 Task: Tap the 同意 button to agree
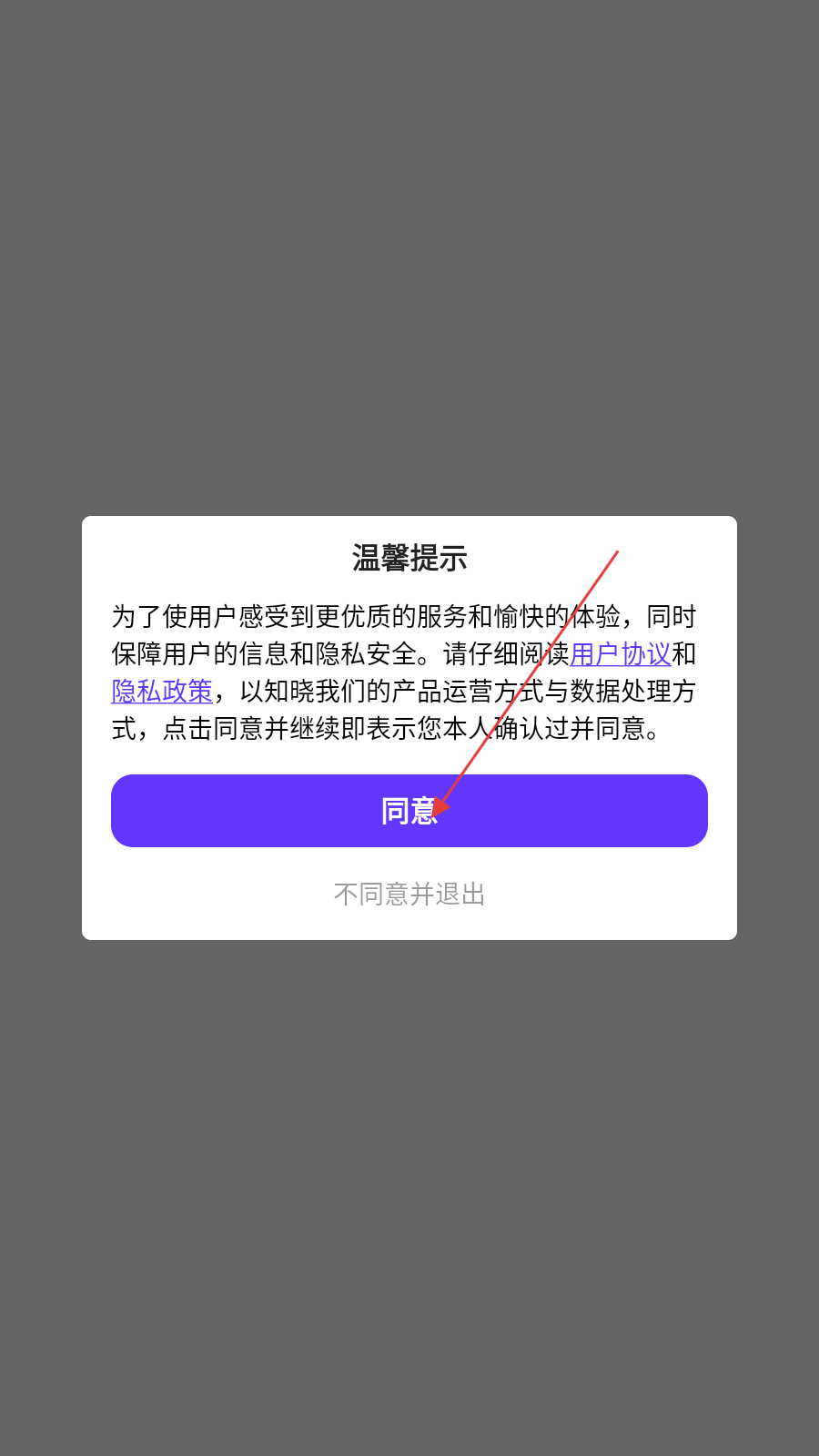pyautogui.click(x=409, y=810)
